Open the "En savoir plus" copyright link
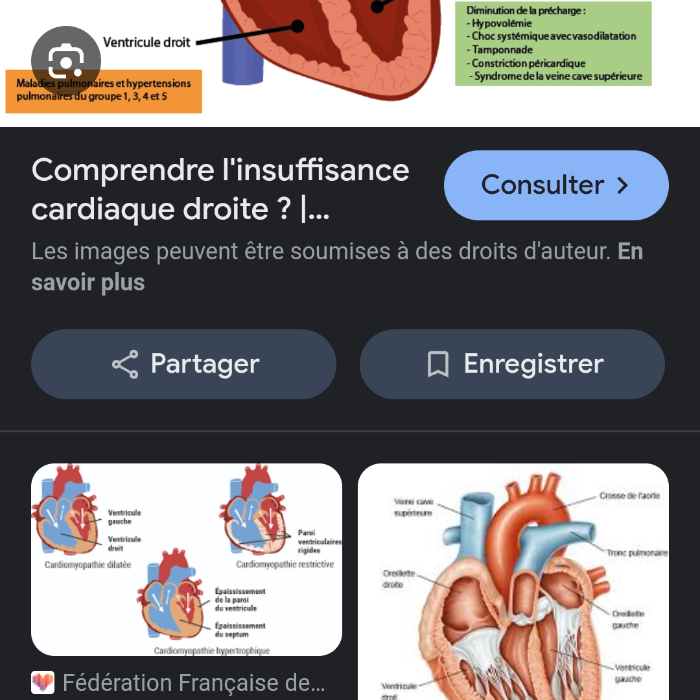700x700 pixels. click(88, 282)
